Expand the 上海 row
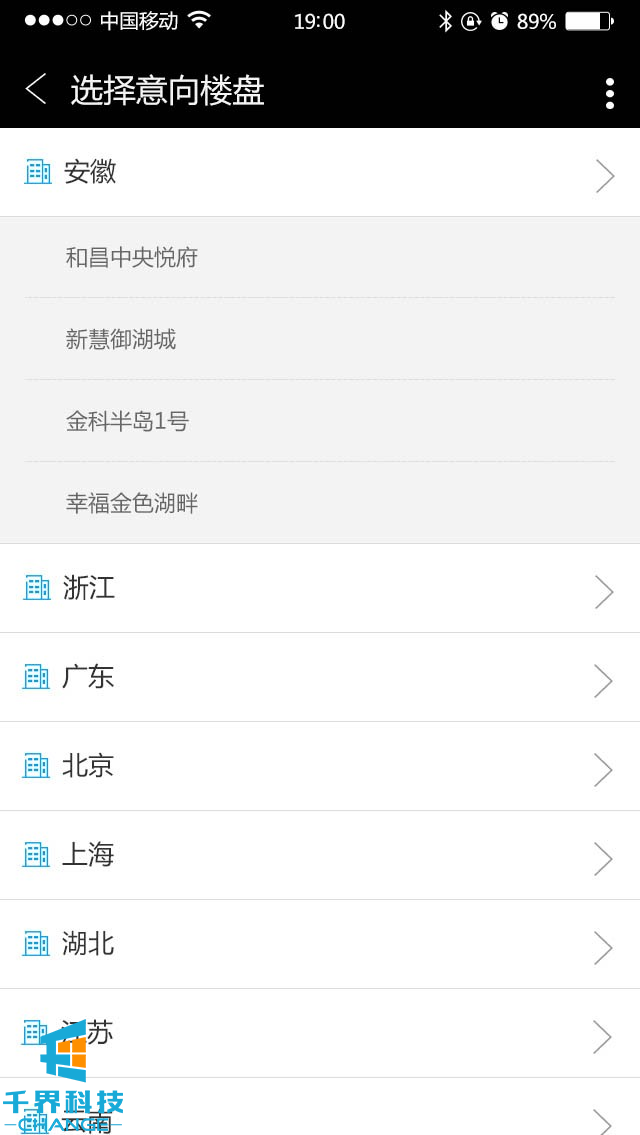 tap(320, 856)
